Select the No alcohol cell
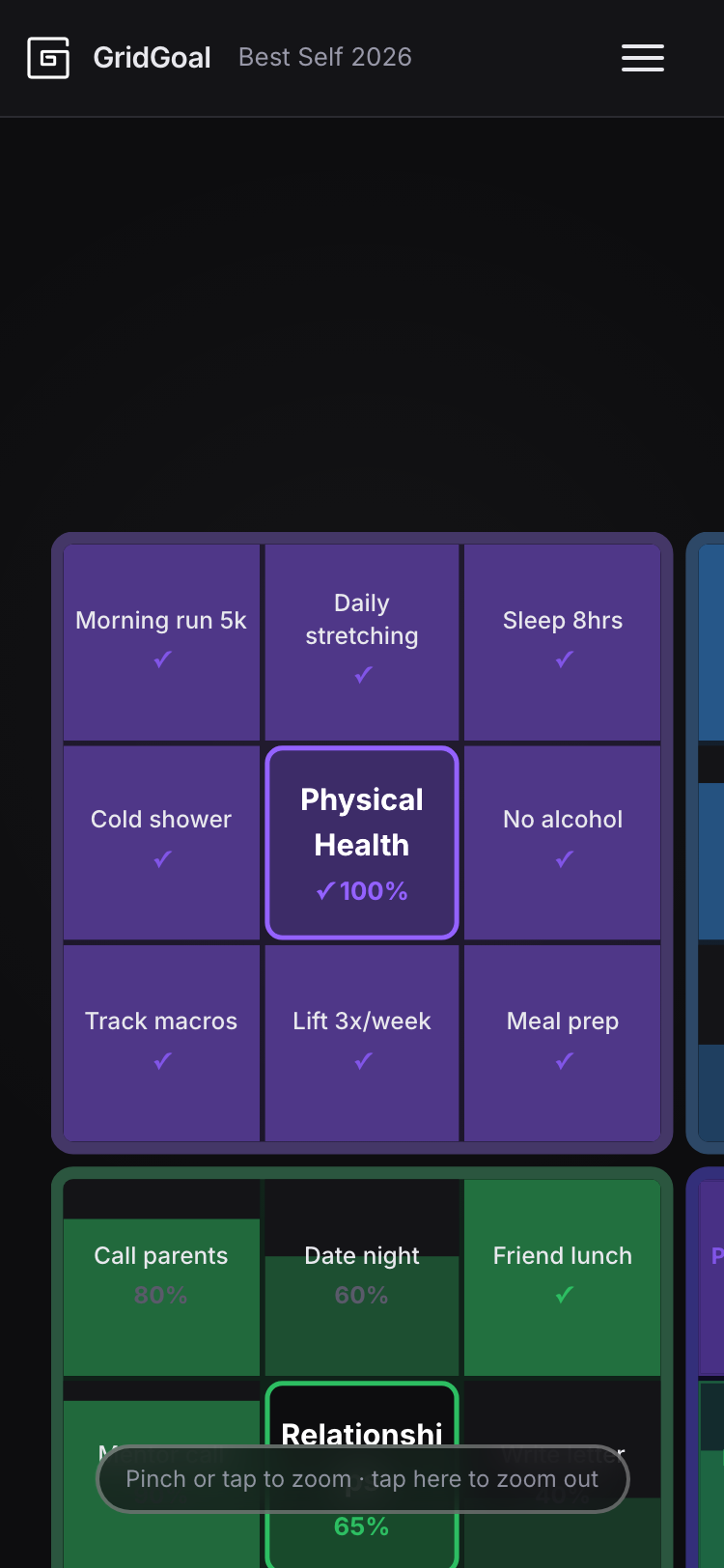724x1568 pixels. (563, 842)
